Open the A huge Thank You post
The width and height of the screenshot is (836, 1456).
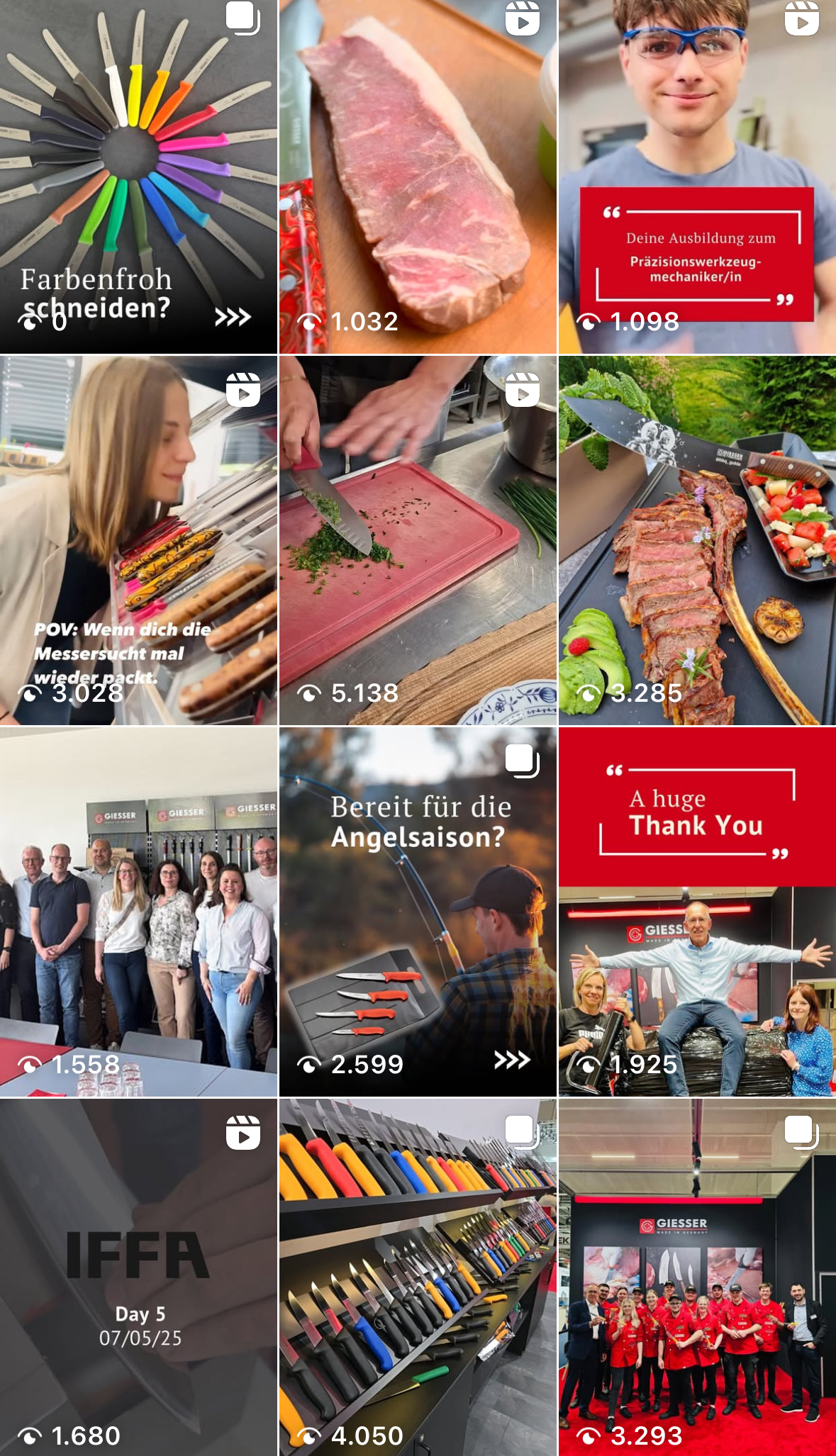pos(697,912)
